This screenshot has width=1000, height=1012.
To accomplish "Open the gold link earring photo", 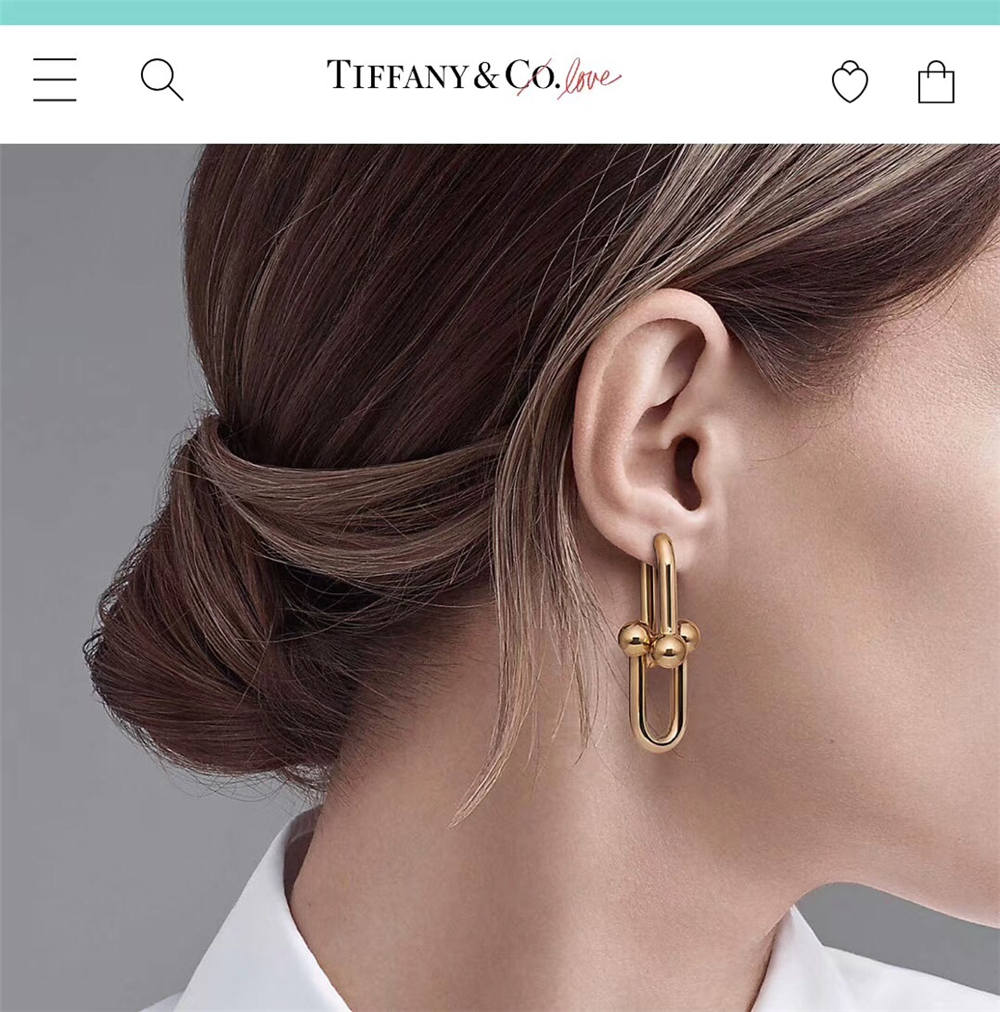I will click(658, 645).
